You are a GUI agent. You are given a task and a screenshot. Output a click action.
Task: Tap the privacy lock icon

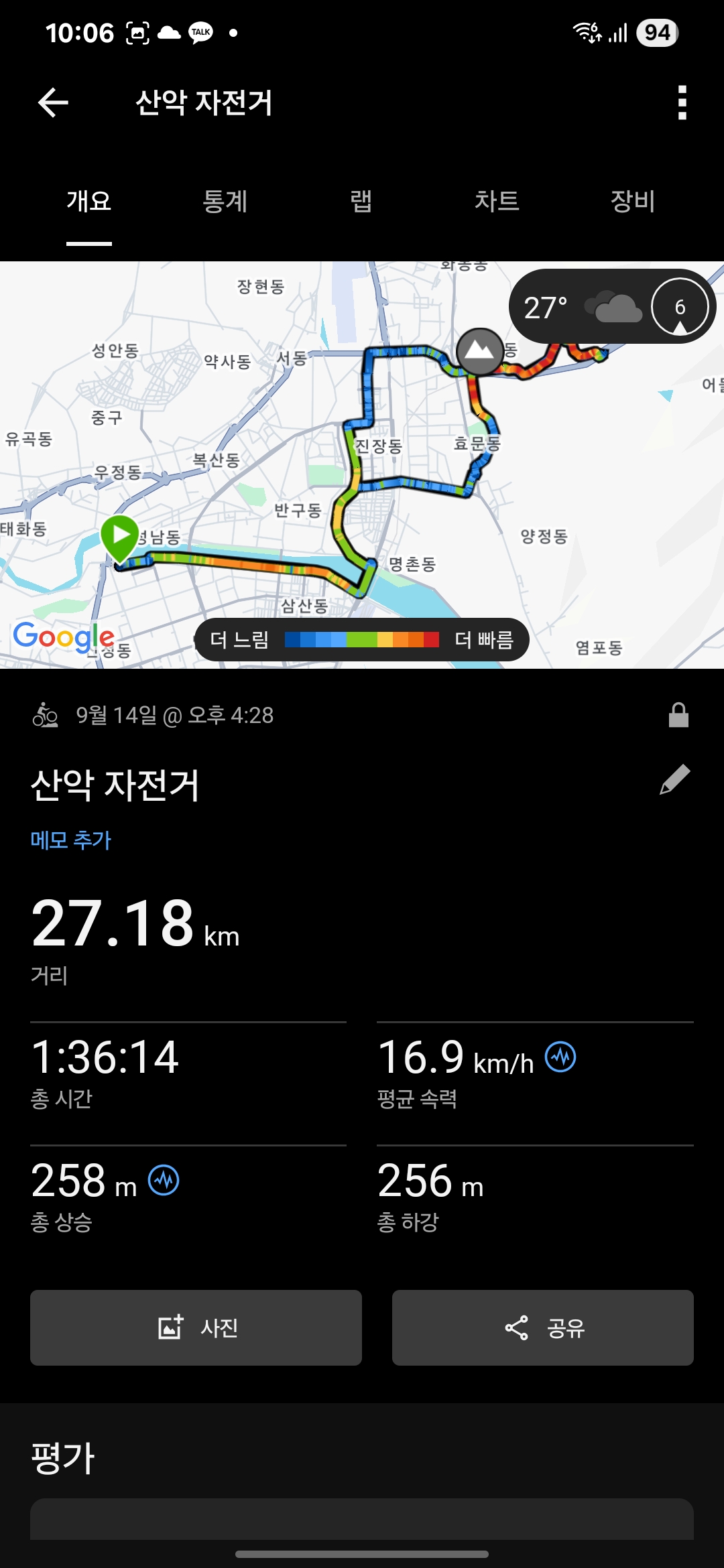[678, 715]
